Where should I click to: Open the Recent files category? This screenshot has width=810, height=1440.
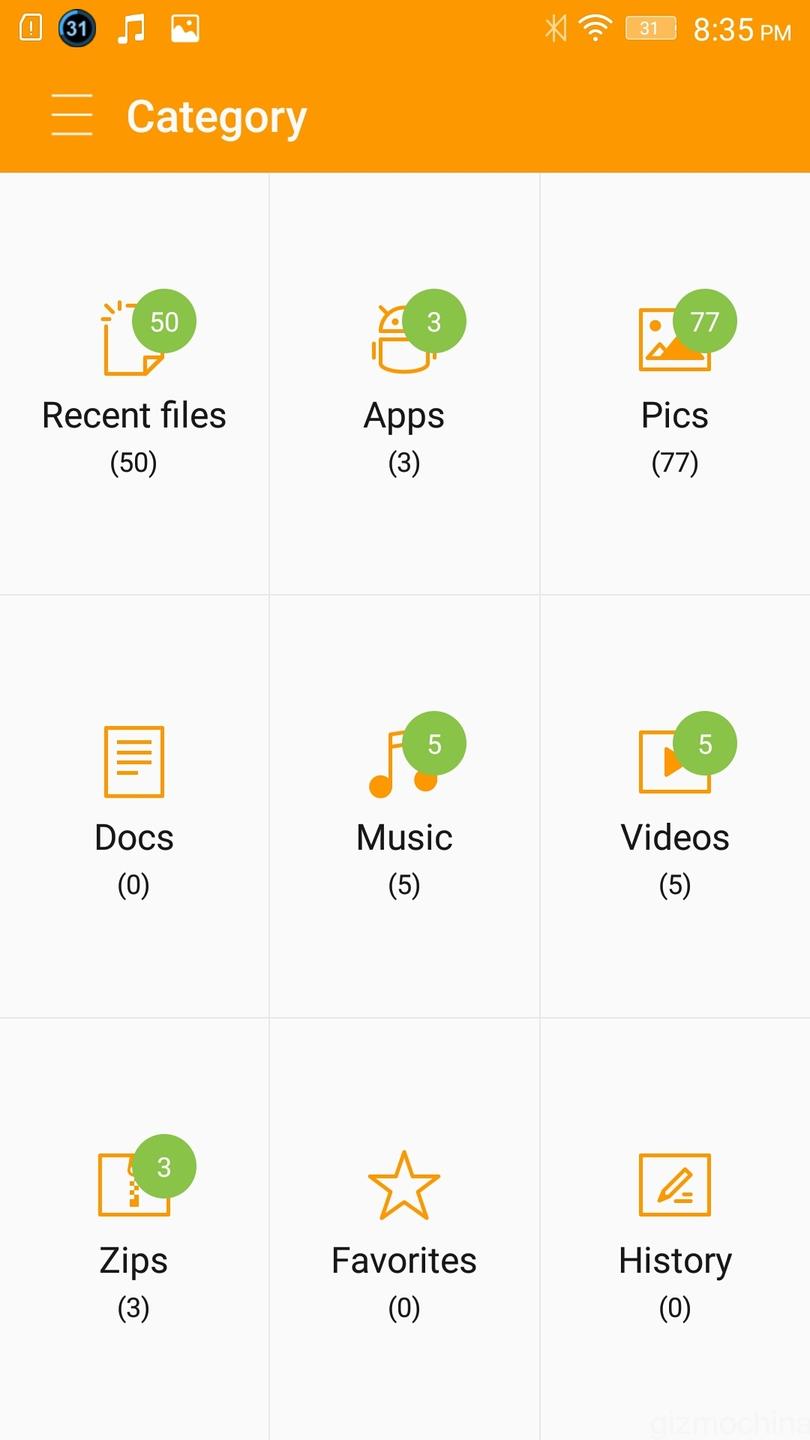134,385
